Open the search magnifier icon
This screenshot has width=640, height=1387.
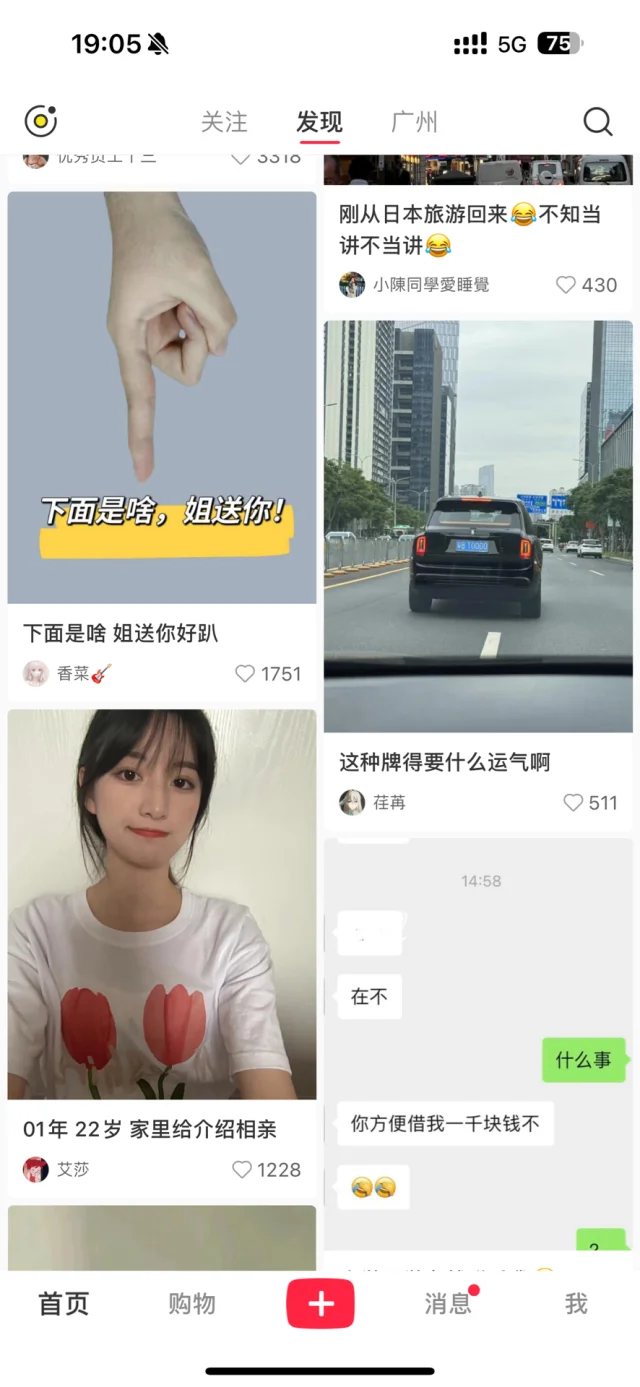(597, 122)
